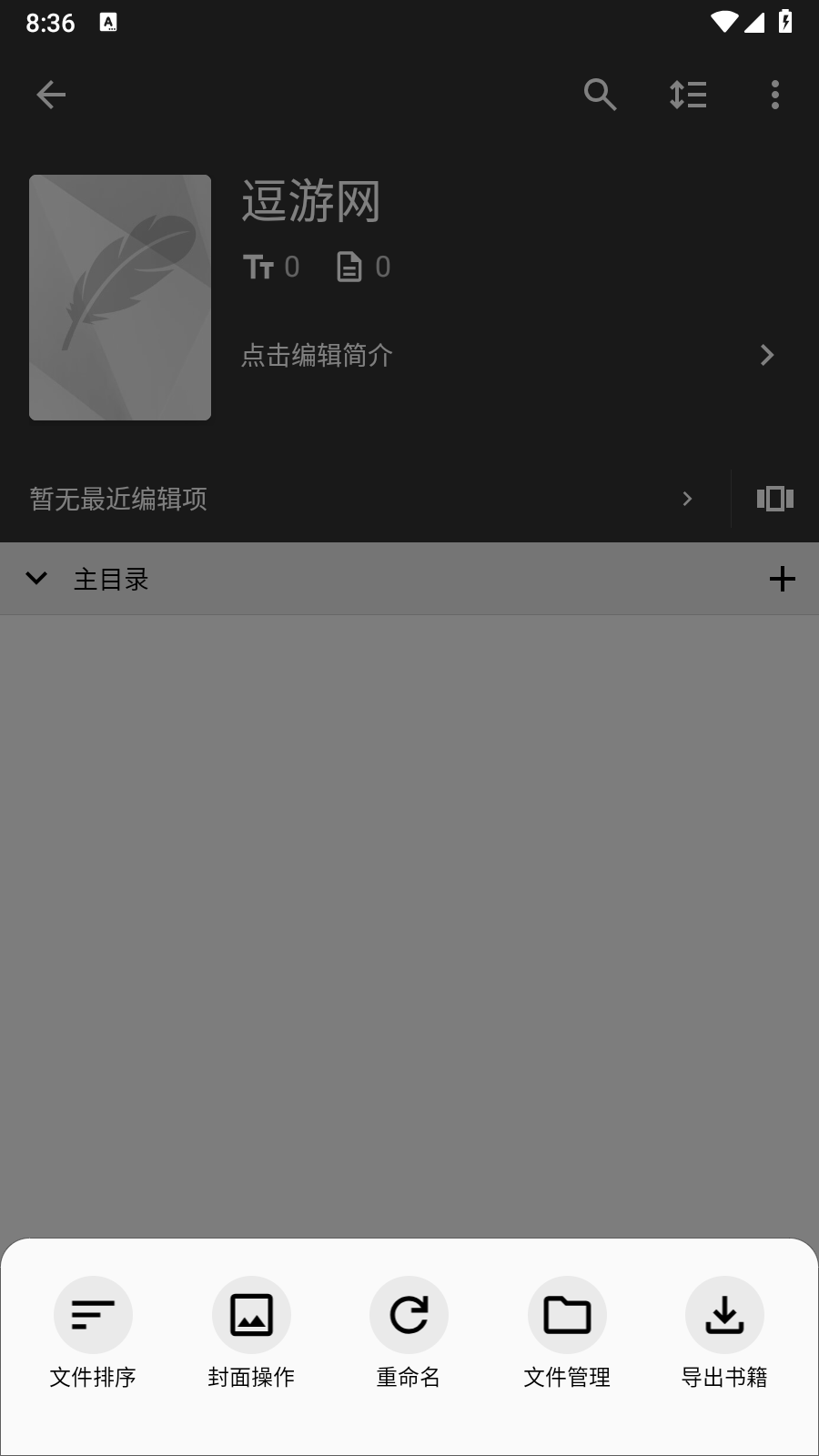The width and height of the screenshot is (819, 1456).
Task: Tap 点击编辑简介 to edit synopsis
Action: (316, 355)
